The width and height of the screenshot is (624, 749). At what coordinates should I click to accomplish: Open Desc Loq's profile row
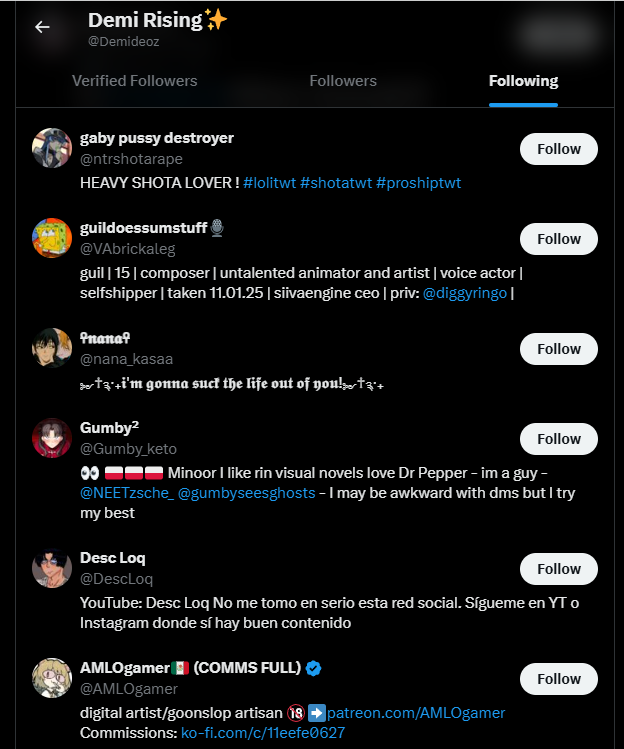click(300, 590)
